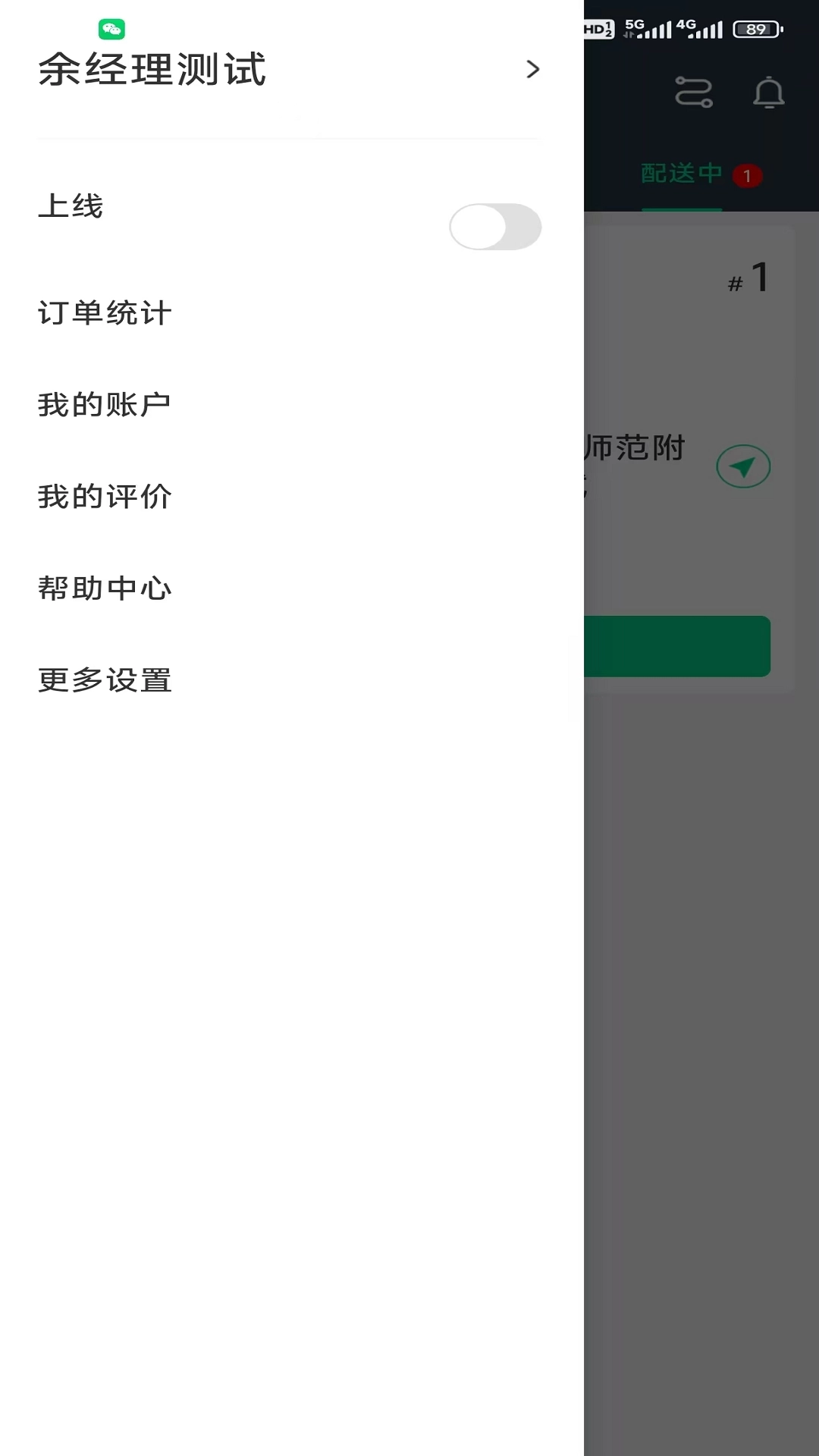Tap the navigation arrow icon beside the address

pos(743,466)
